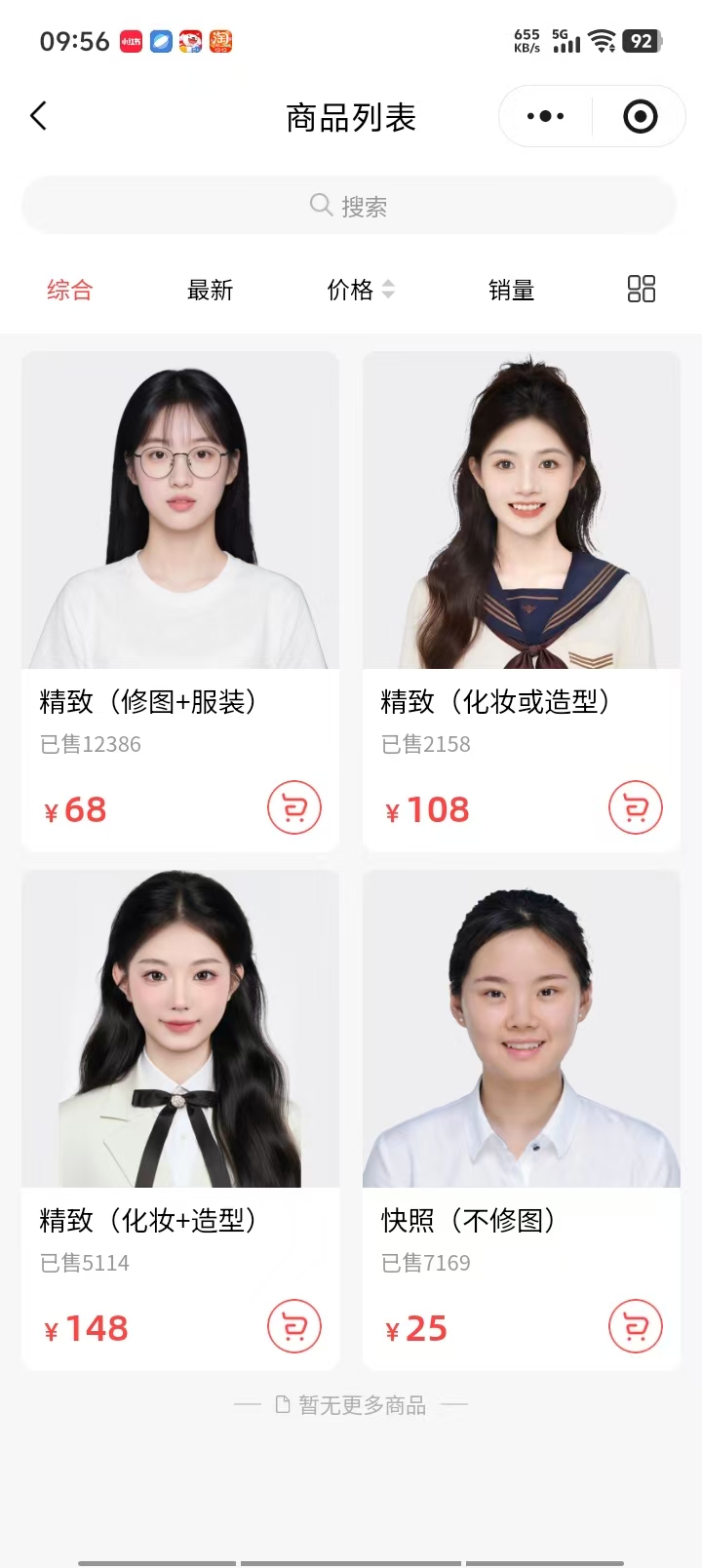
Task: Sort products by 销量
Action: tap(511, 290)
